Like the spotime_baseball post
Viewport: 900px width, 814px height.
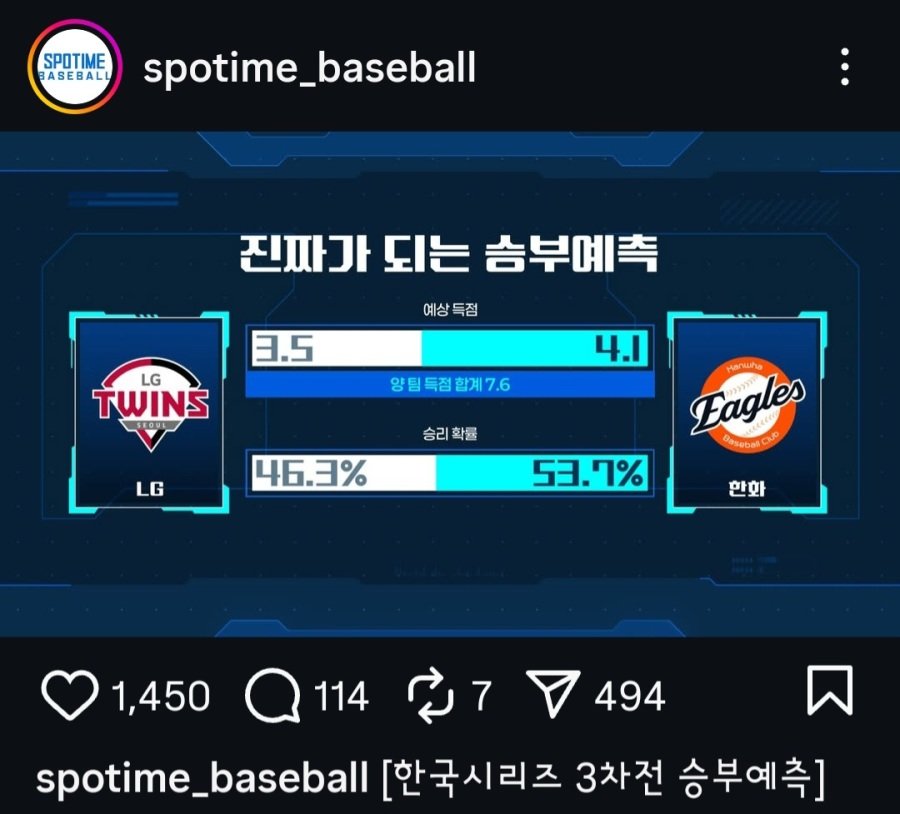69,695
